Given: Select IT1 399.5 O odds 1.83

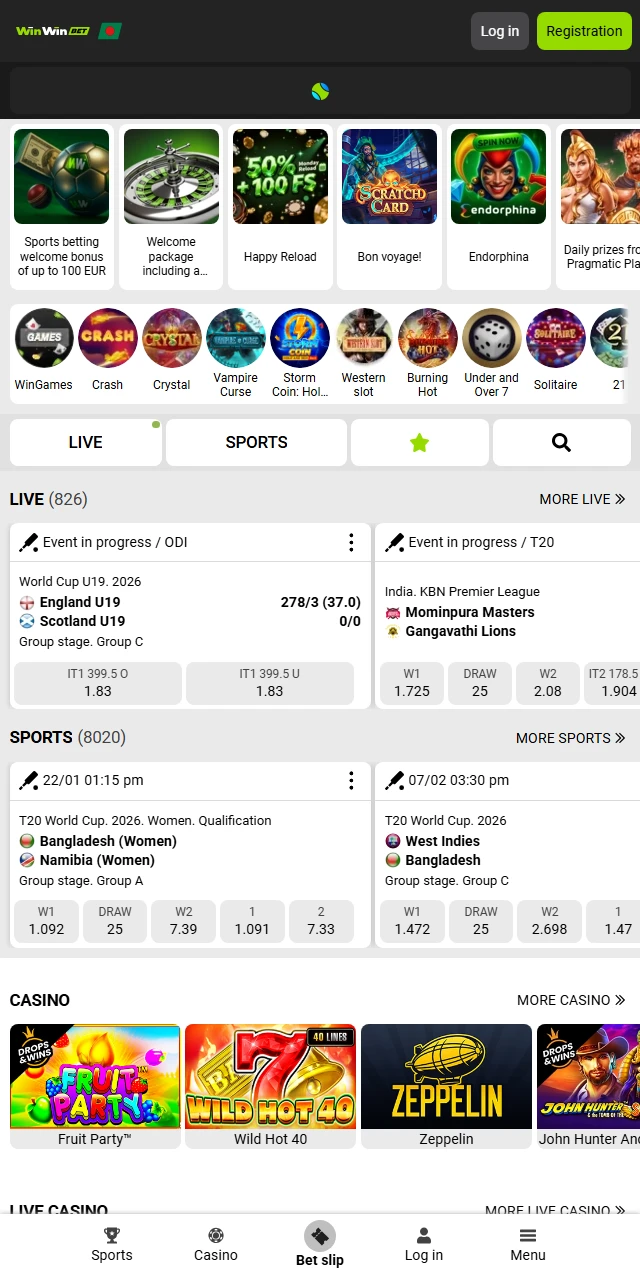Looking at the screenshot, I should click(98, 683).
